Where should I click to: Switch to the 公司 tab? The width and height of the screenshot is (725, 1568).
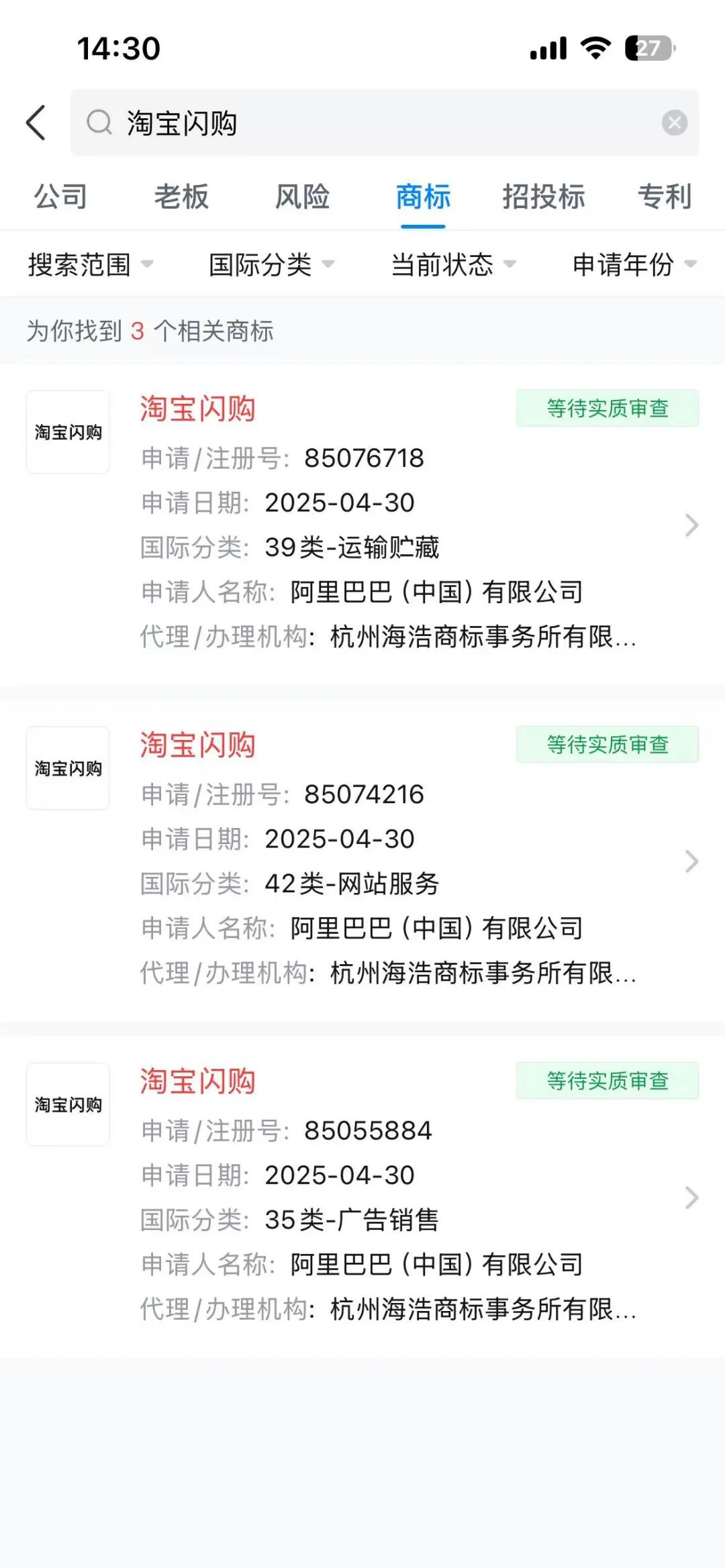coord(60,197)
